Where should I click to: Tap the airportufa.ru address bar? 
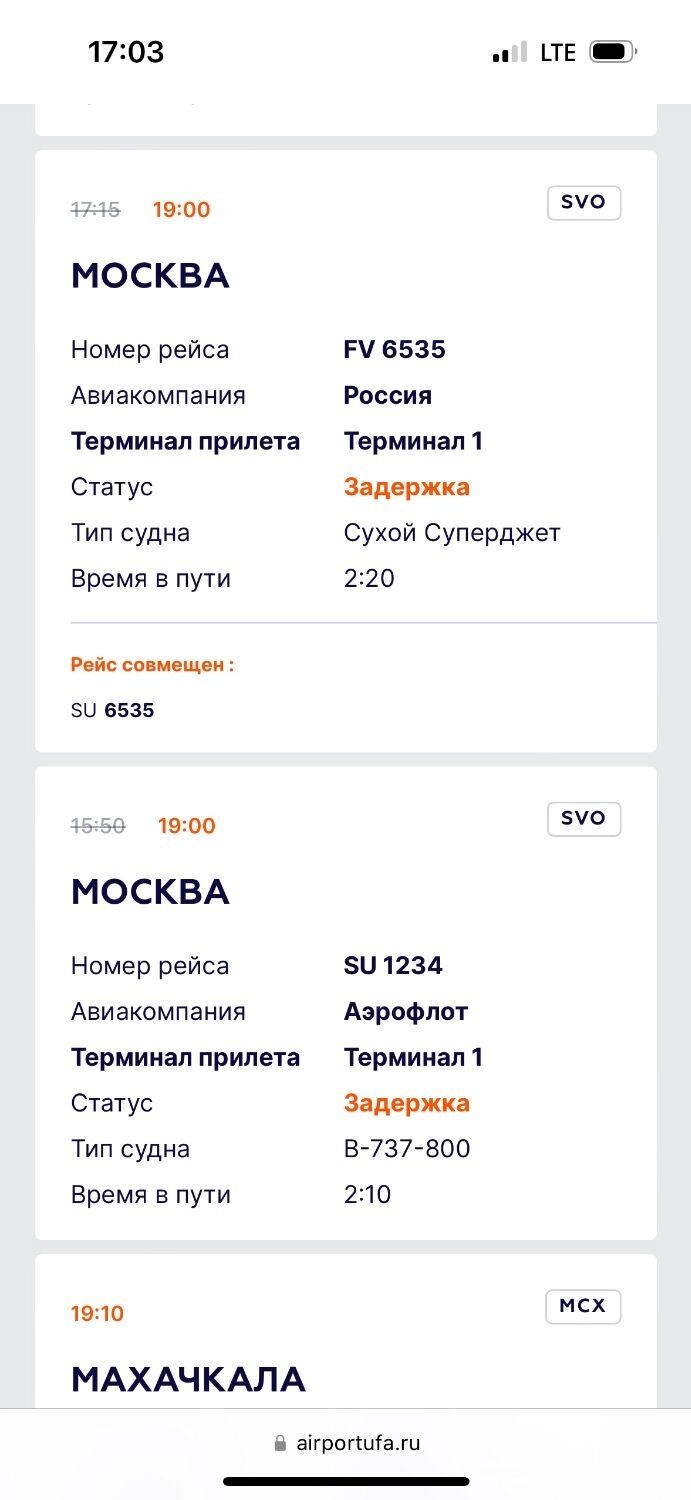click(x=346, y=1443)
